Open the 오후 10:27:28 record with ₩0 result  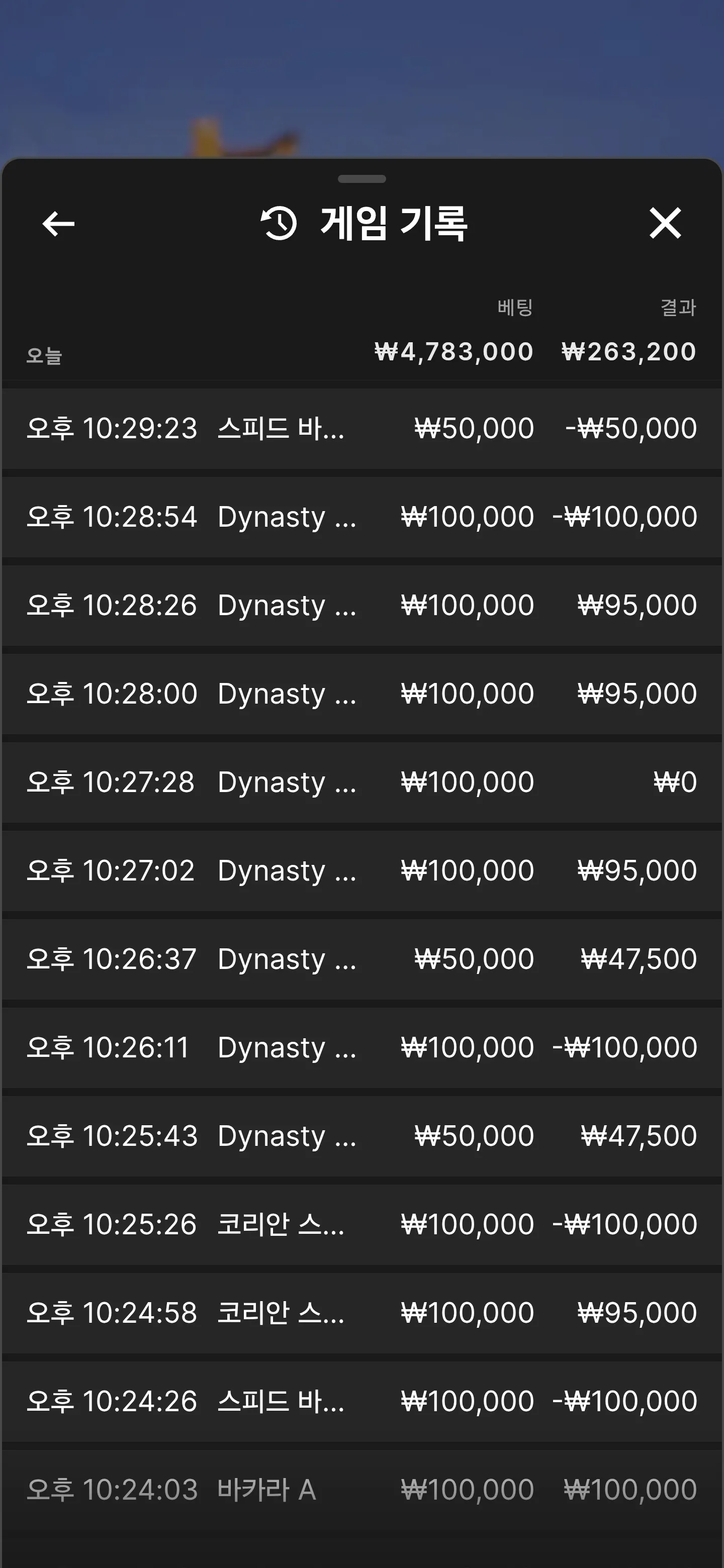pyautogui.click(x=361, y=782)
